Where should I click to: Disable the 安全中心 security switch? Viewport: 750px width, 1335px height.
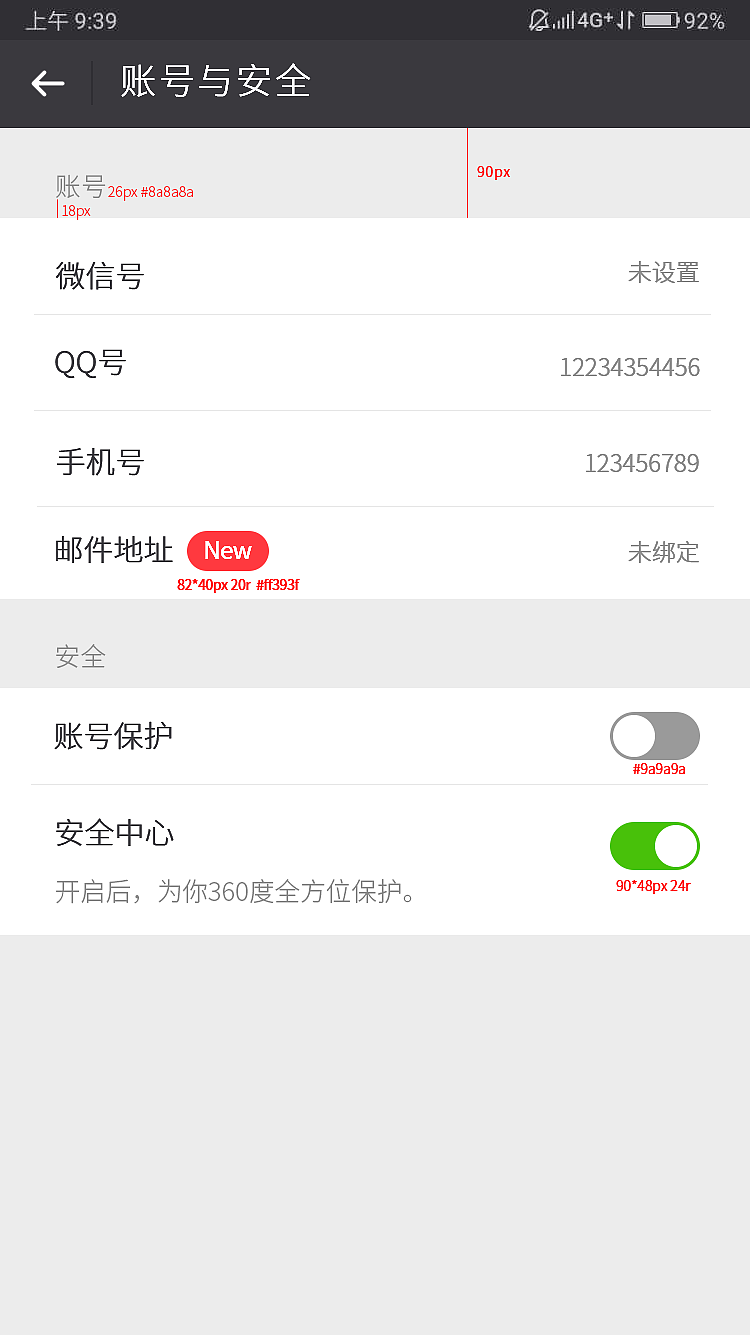pyautogui.click(x=655, y=845)
